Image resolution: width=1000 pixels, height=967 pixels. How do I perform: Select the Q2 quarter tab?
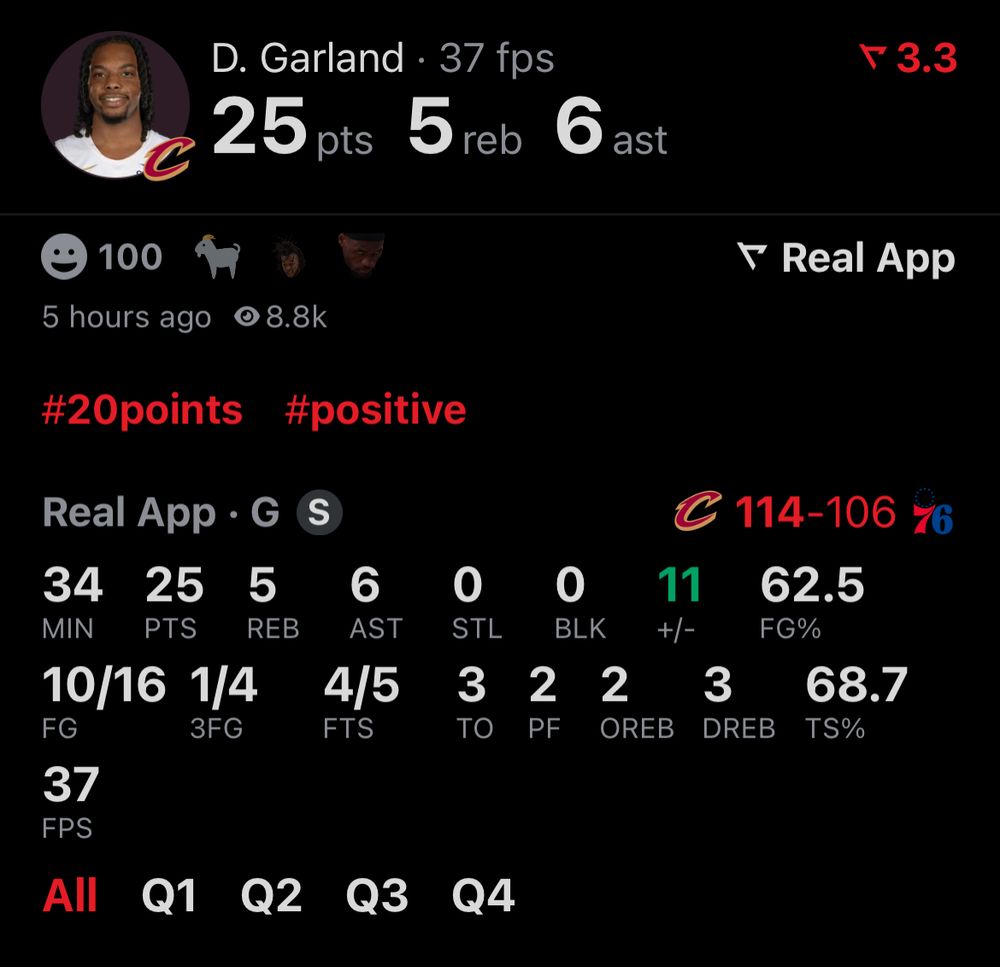pos(271,895)
